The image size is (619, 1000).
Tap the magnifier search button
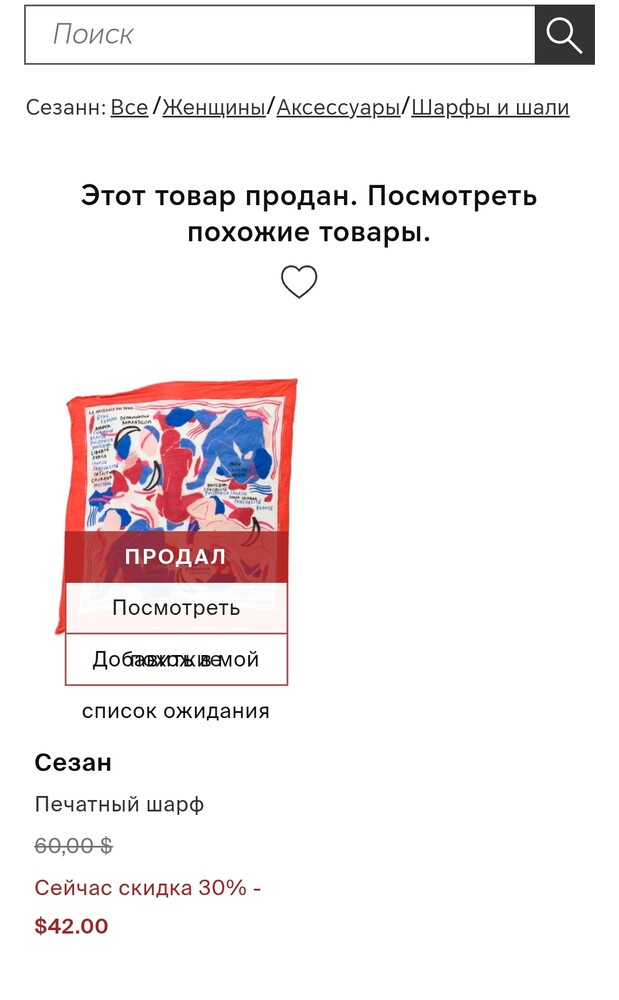[565, 35]
